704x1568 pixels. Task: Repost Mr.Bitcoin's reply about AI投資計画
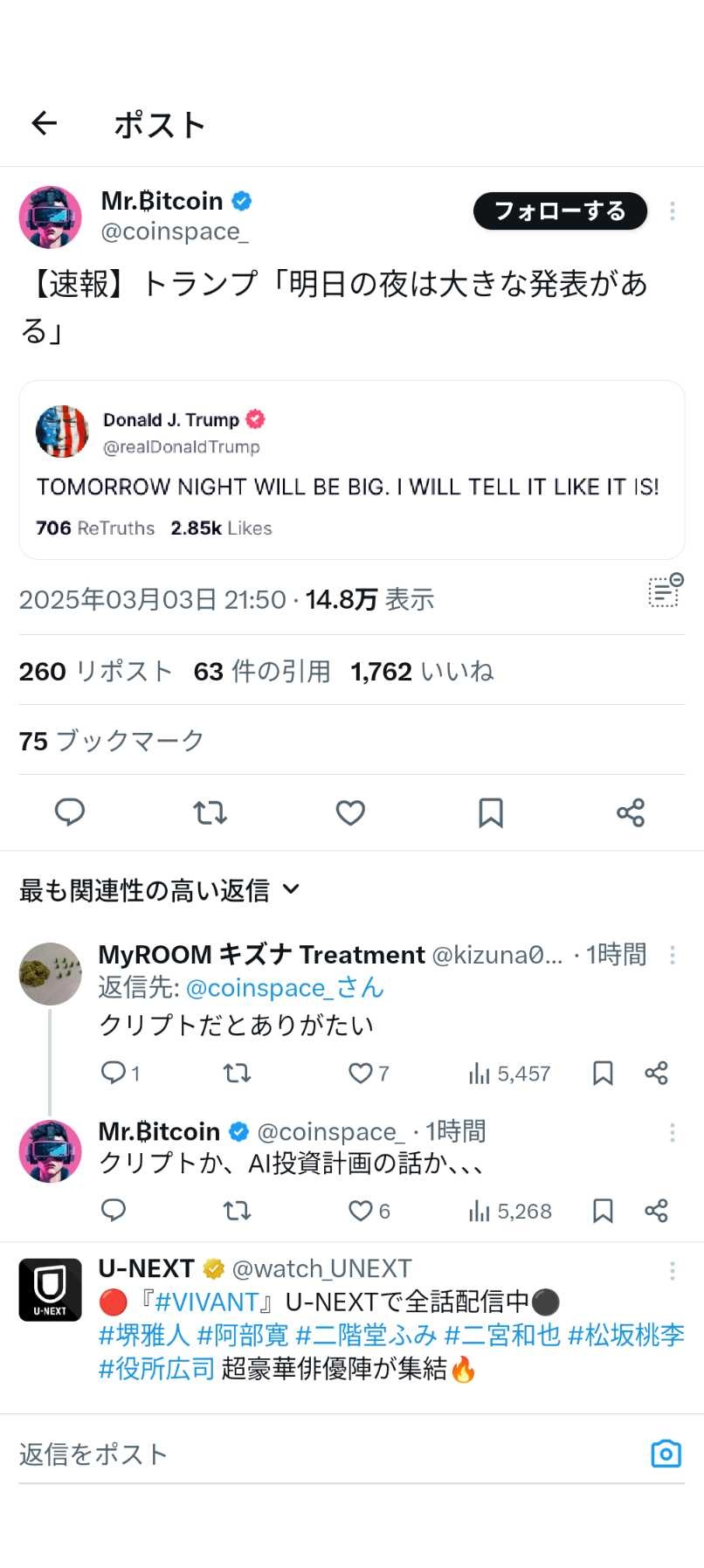(237, 1211)
